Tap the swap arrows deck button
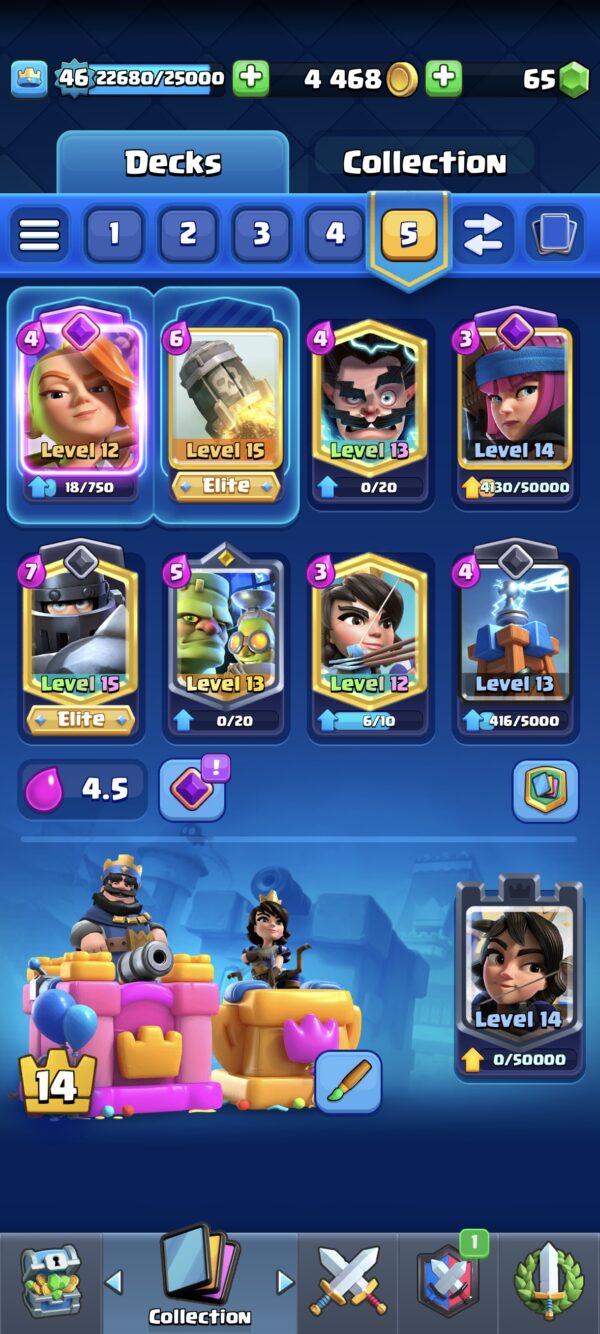Screen dimensions: 600x1334 tap(483, 235)
